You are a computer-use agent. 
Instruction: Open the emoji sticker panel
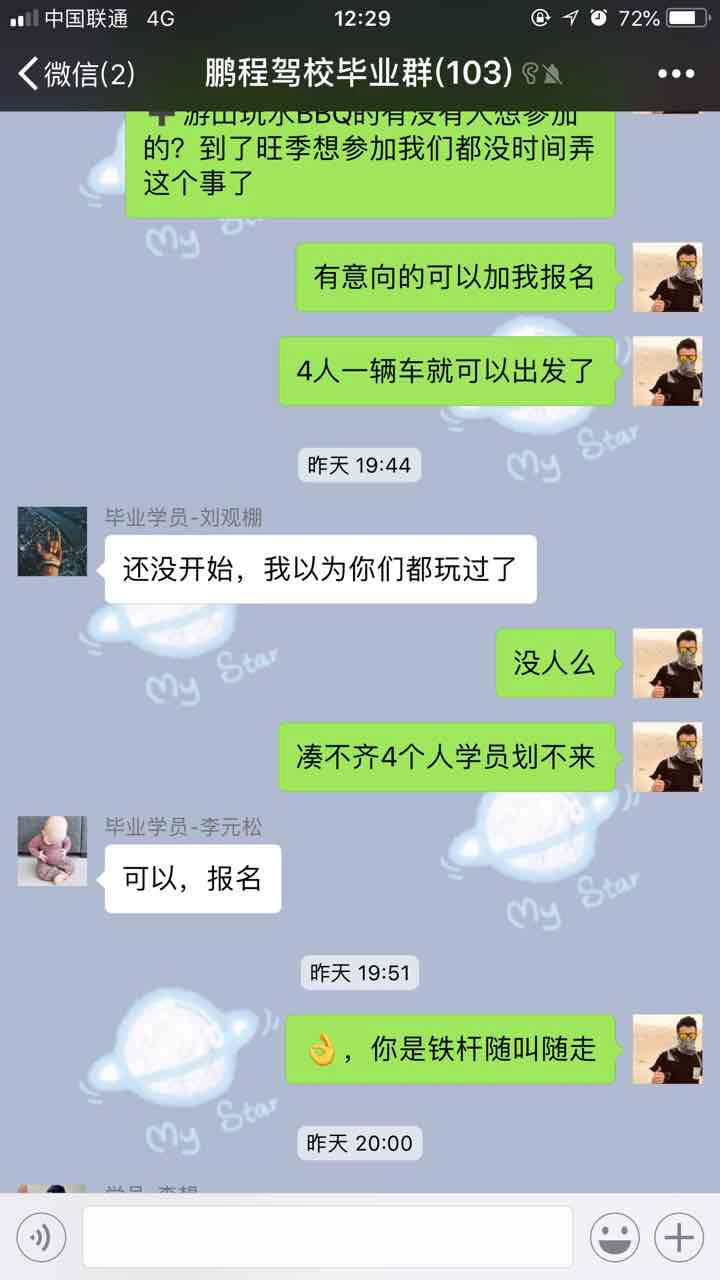tap(614, 1238)
